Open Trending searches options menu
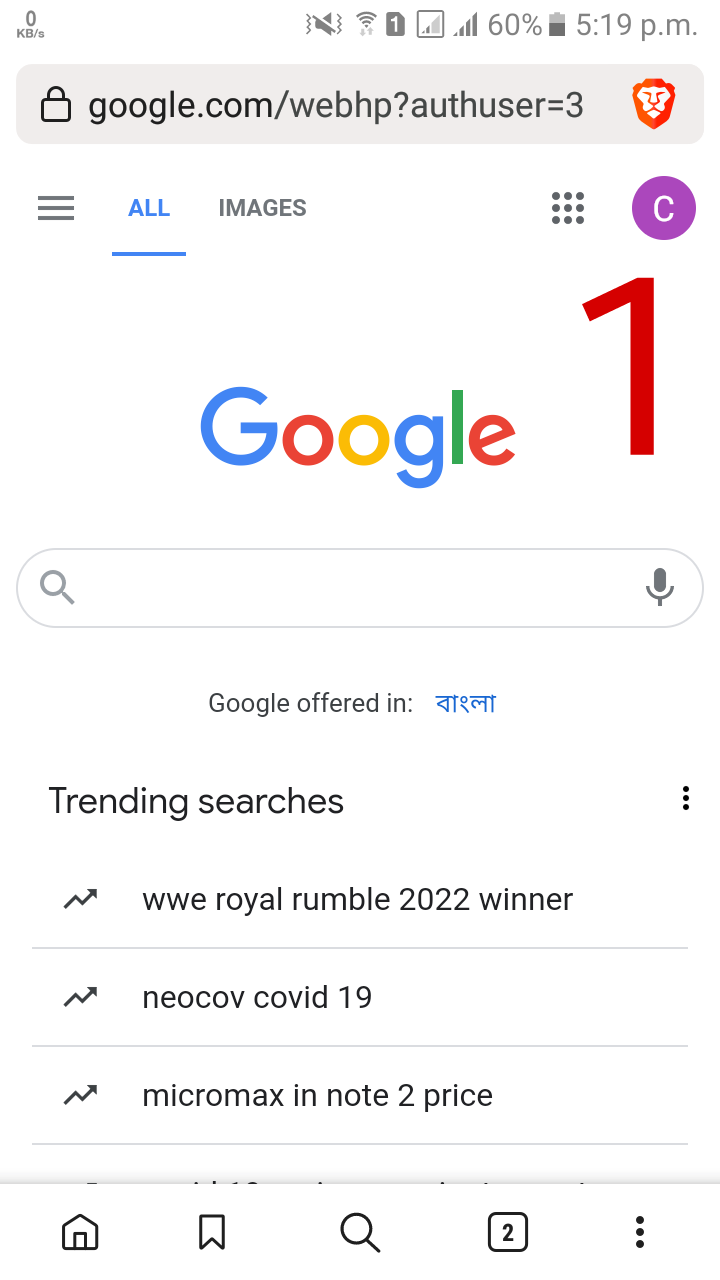Image resolution: width=720 pixels, height=1280 pixels. click(685, 798)
